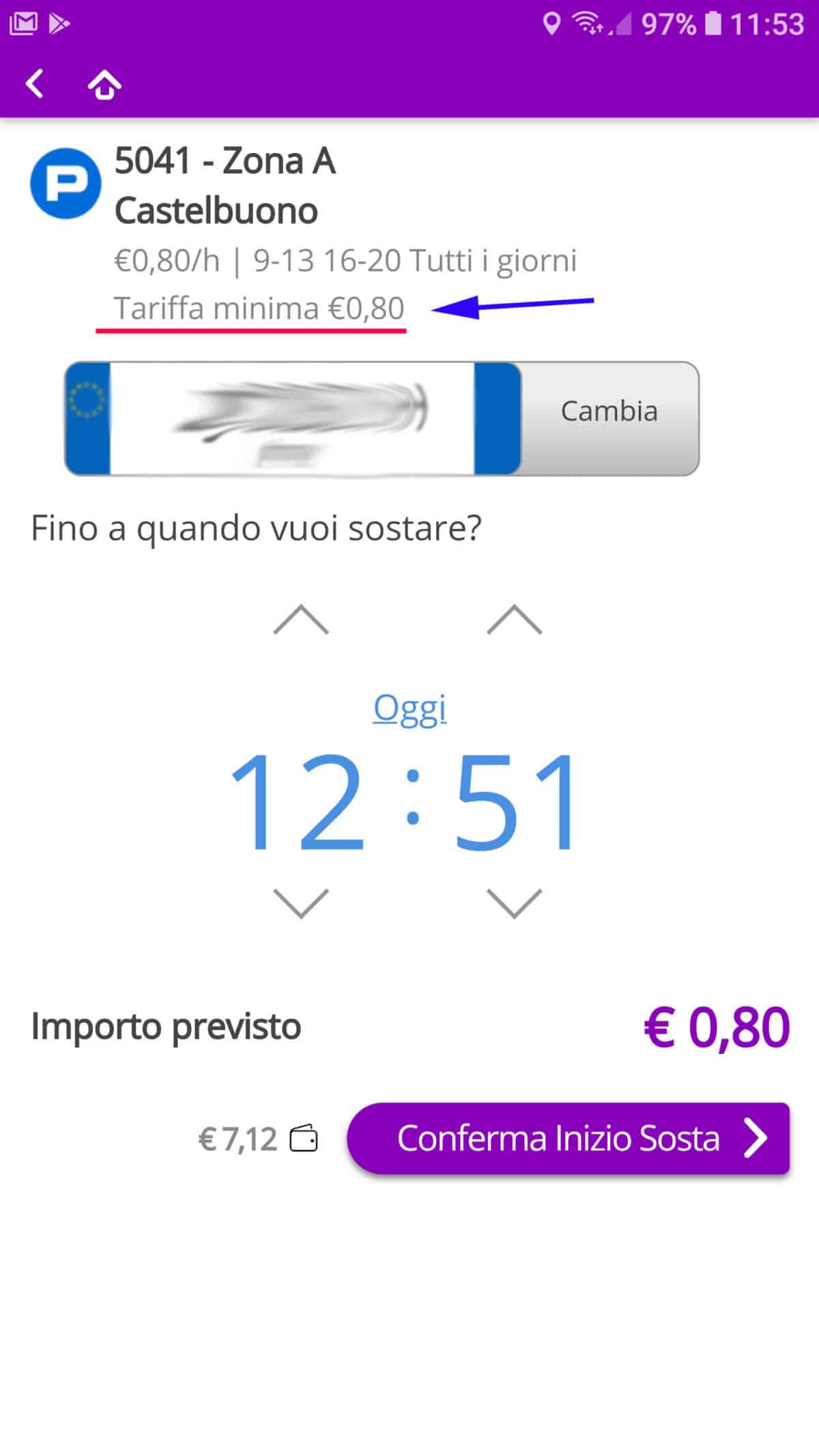Go back using the top-left arrow

point(35,85)
